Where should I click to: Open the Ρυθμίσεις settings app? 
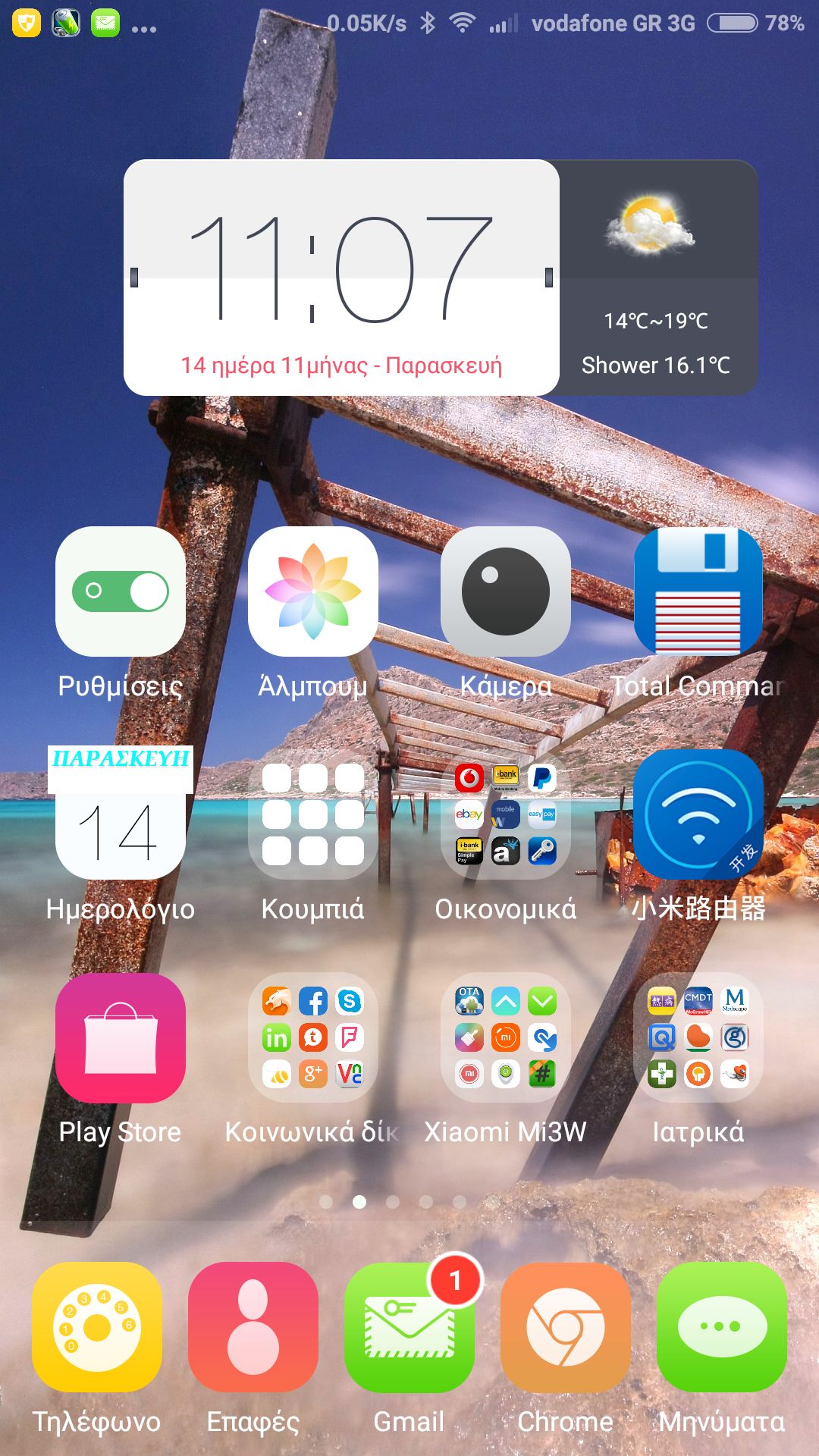[121, 591]
